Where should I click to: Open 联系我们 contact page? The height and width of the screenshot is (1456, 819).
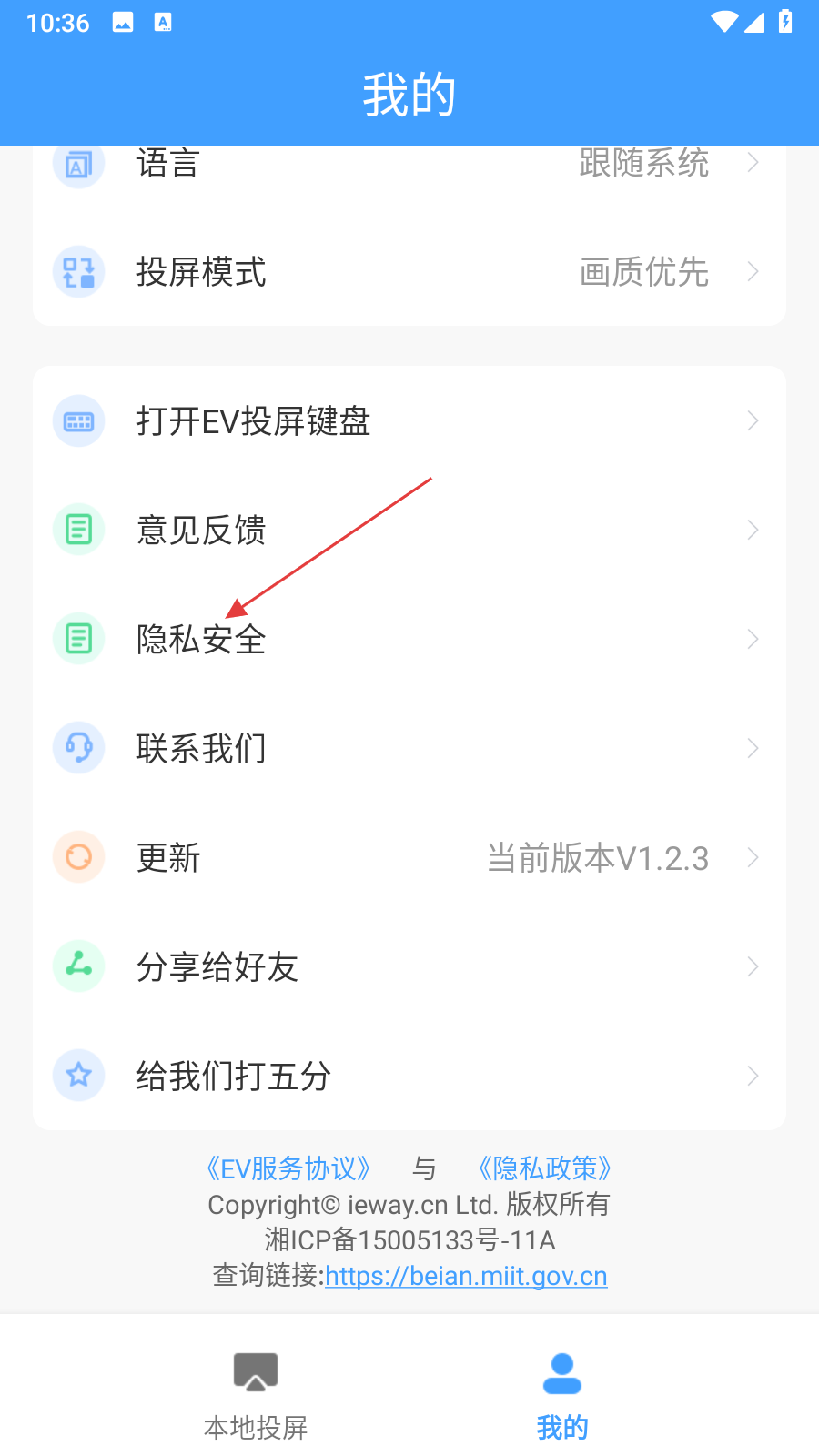coord(409,748)
